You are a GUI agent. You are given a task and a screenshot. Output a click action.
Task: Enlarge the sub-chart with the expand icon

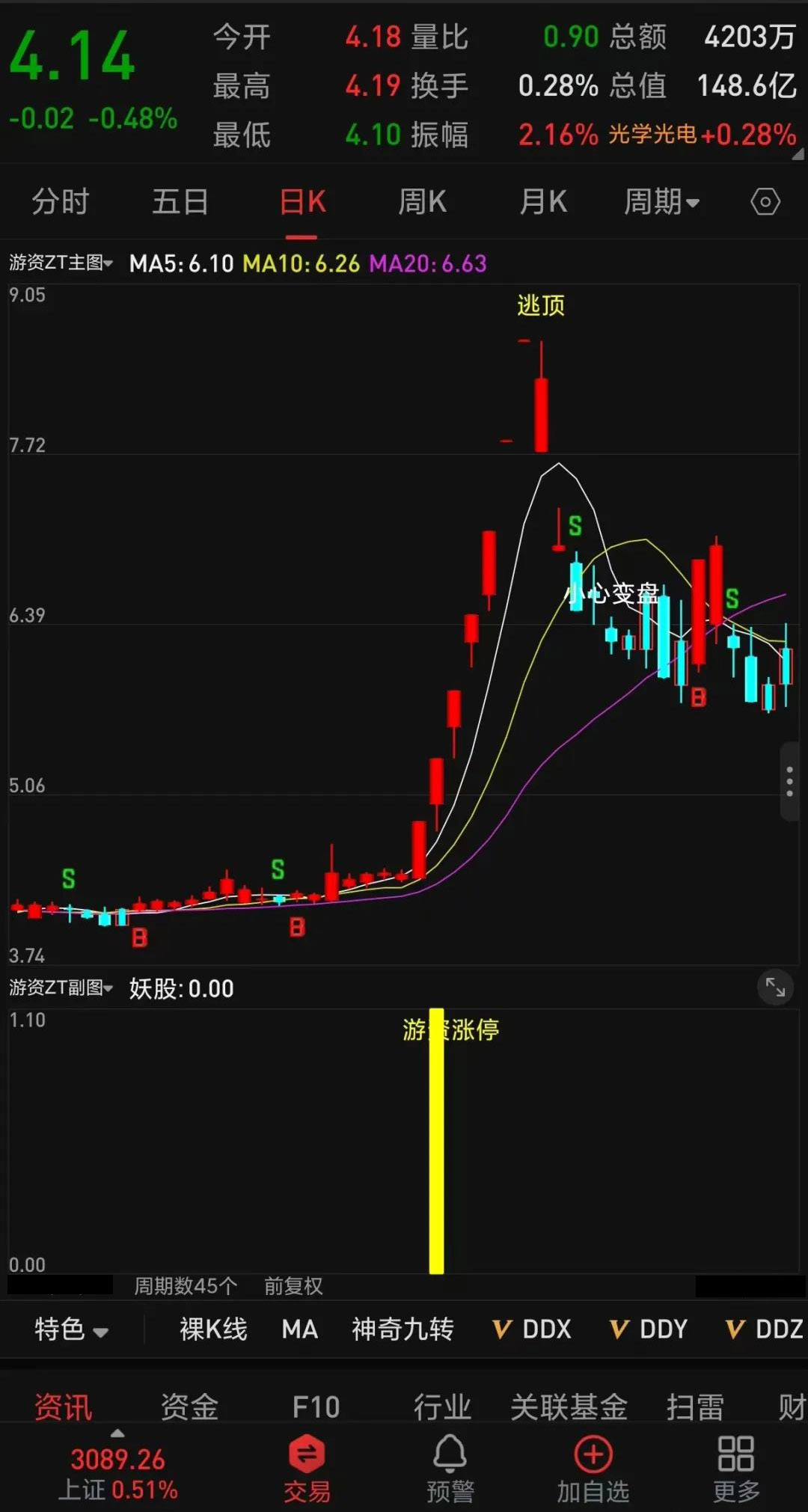[775, 988]
